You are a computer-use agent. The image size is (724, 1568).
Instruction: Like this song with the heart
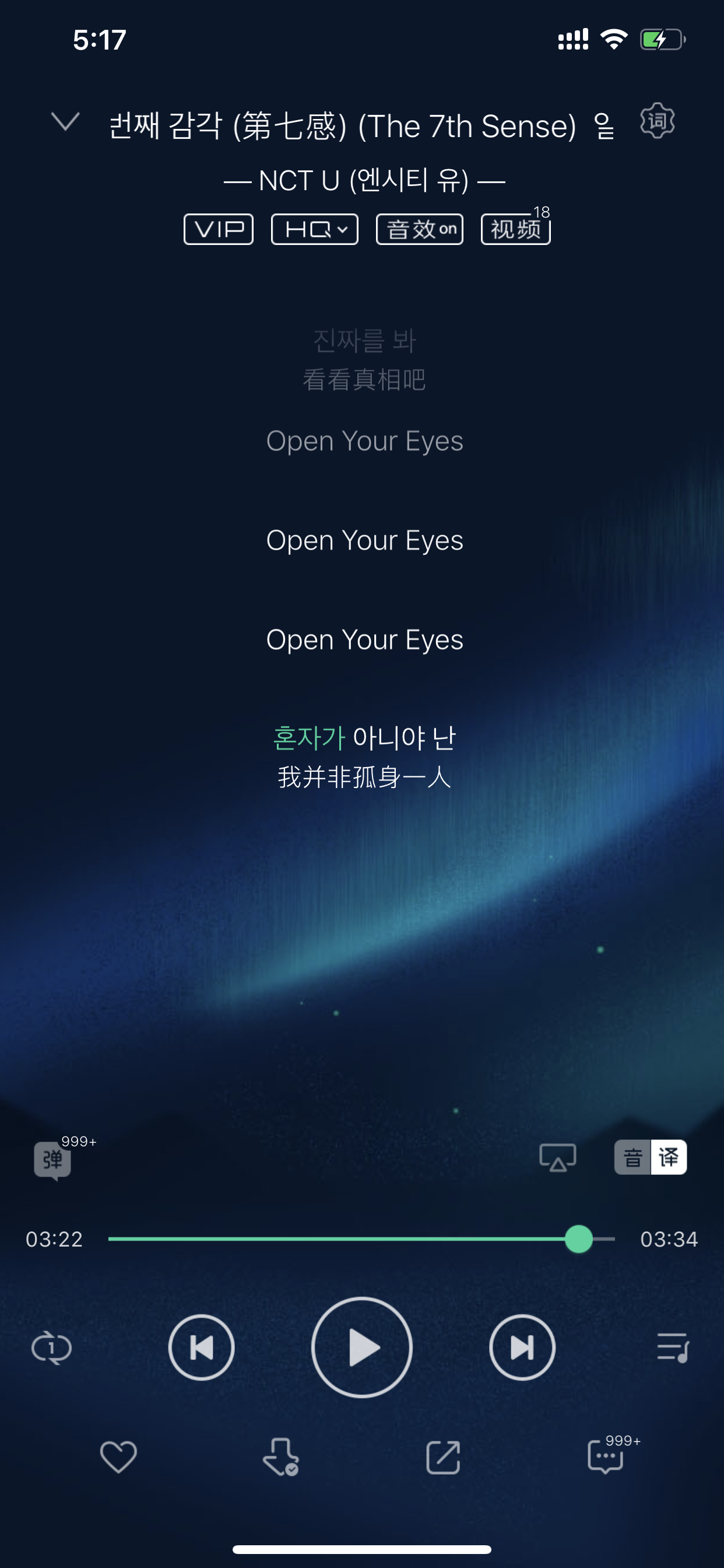(x=118, y=1457)
